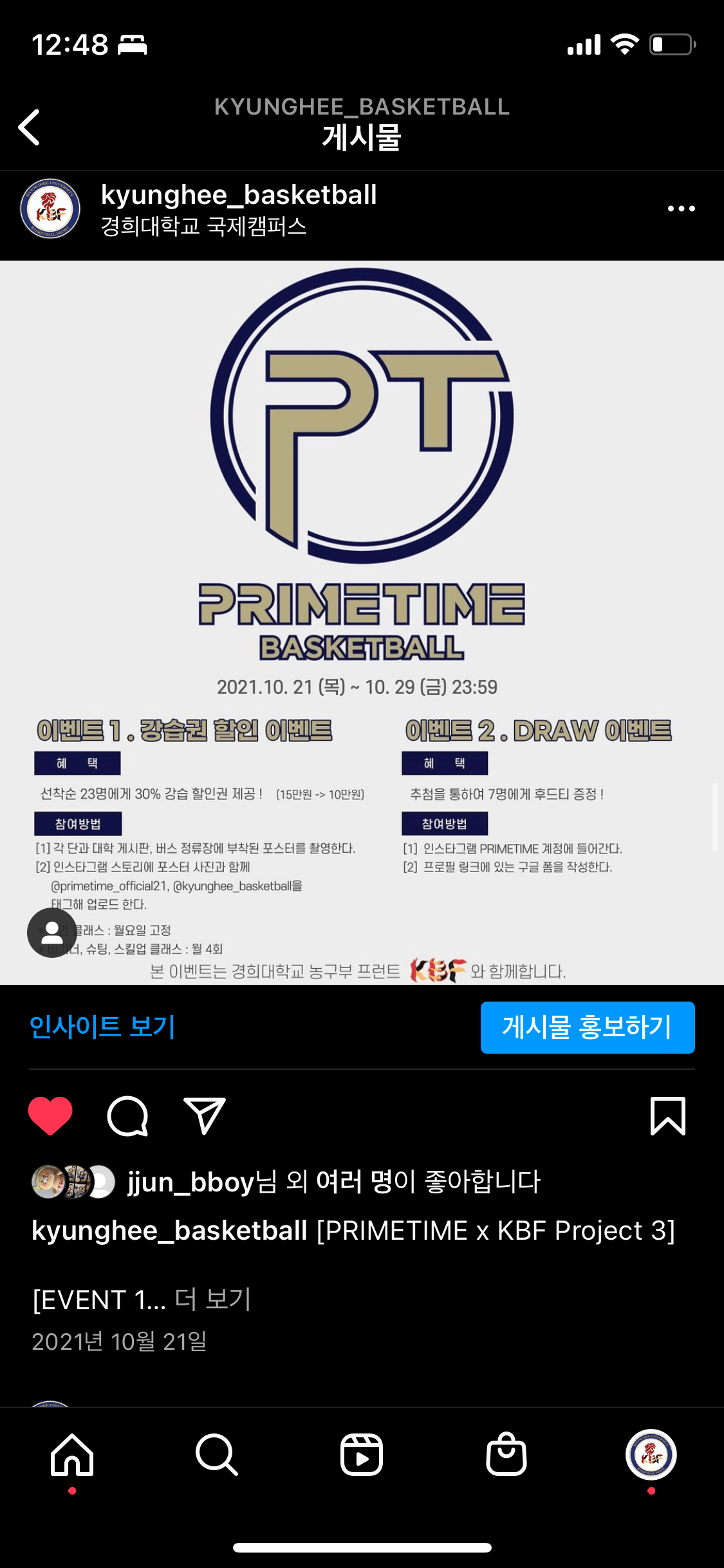The width and height of the screenshot is (724, 1568).
Task: Go to the Profile tab
Action: (651, 1455)
